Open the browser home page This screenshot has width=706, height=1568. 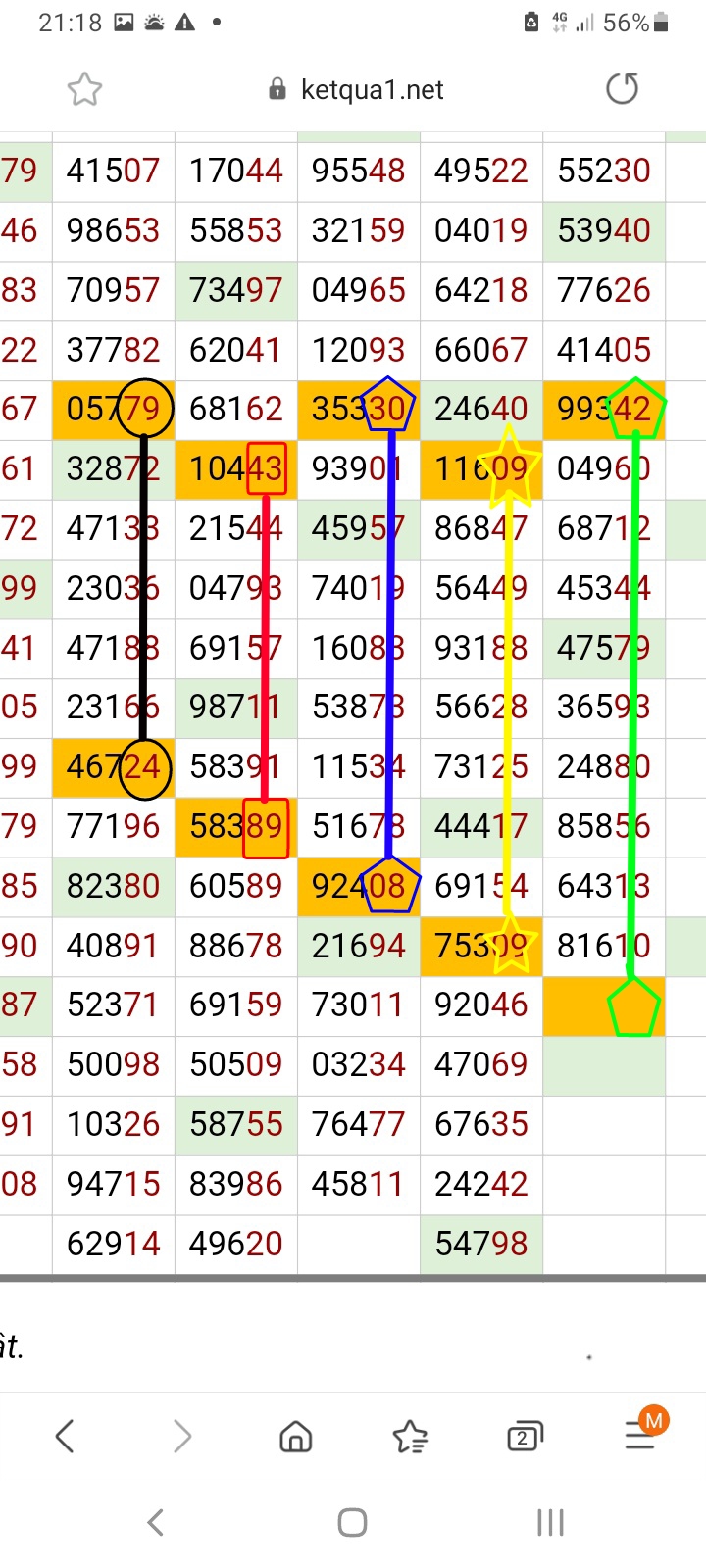295,1437
